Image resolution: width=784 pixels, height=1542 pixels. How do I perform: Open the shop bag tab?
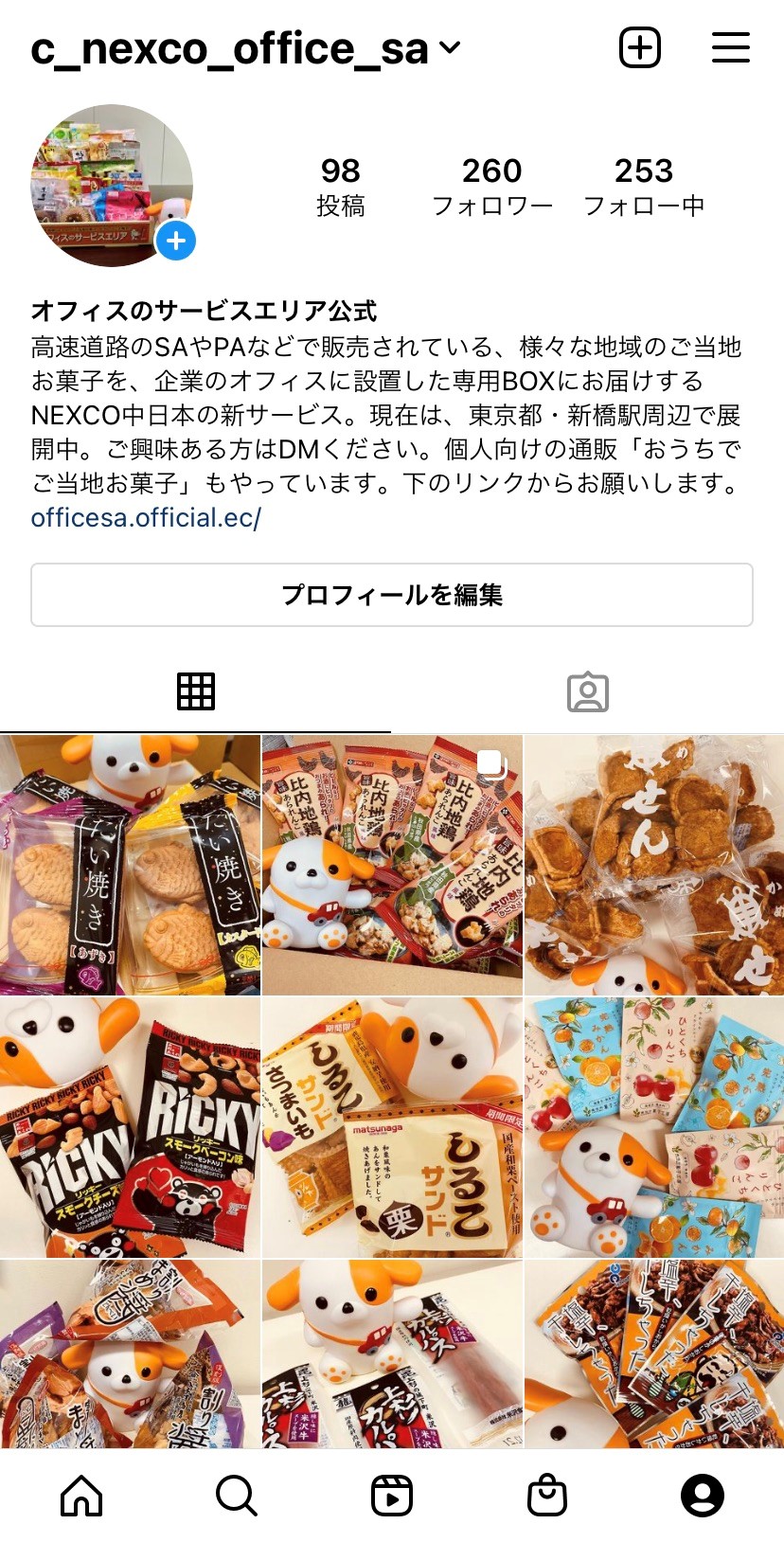(x=547, y=1496)
